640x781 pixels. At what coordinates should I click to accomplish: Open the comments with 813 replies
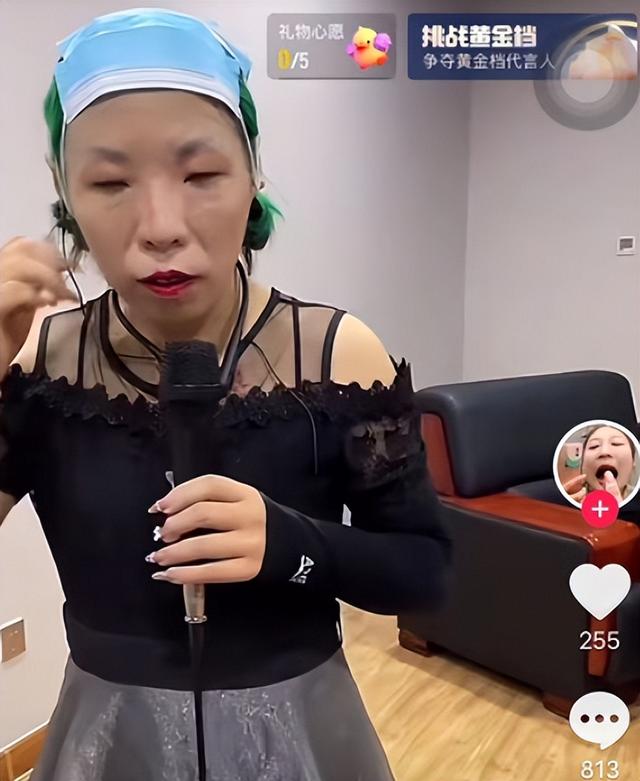tap(599, 720)
